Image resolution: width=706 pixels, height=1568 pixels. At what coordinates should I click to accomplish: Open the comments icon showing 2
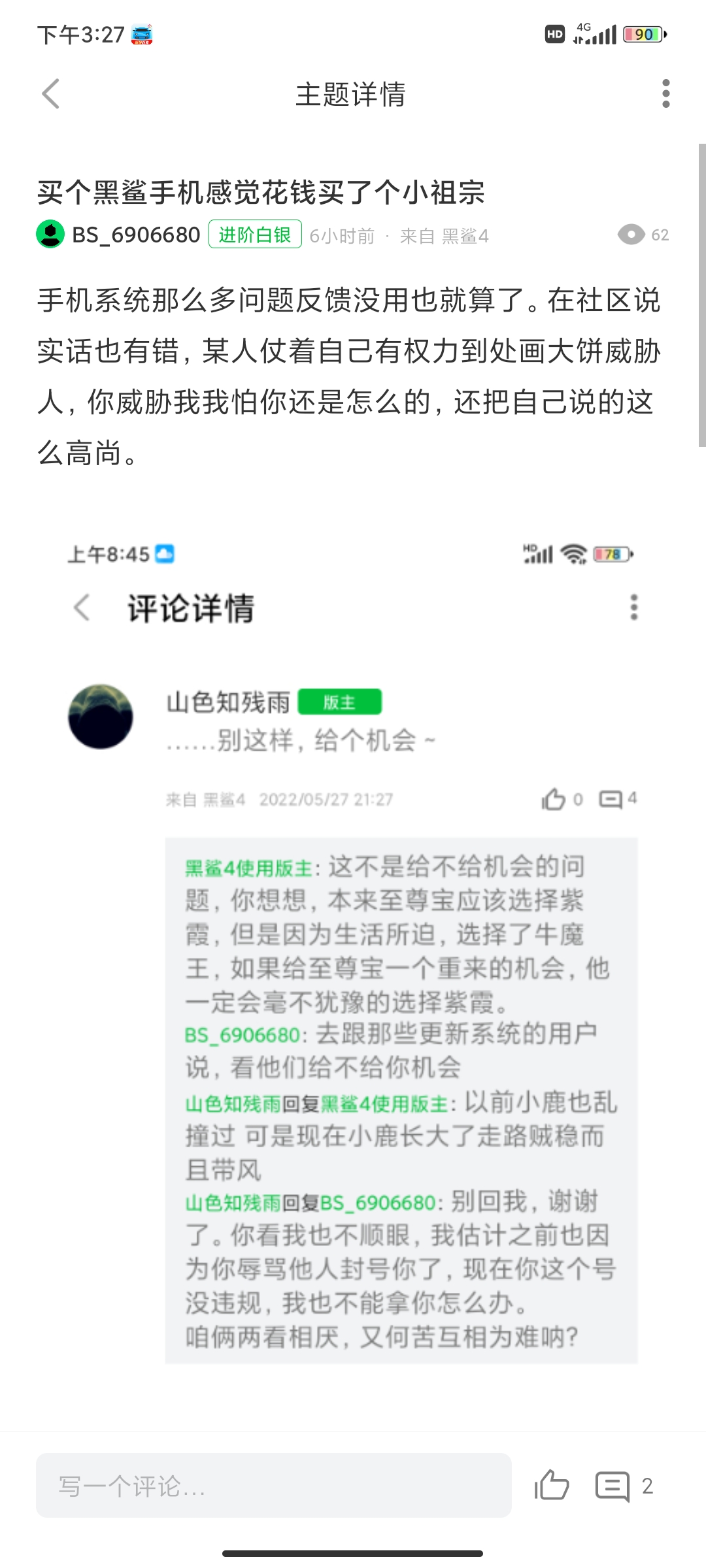[x=613, y=1486]
